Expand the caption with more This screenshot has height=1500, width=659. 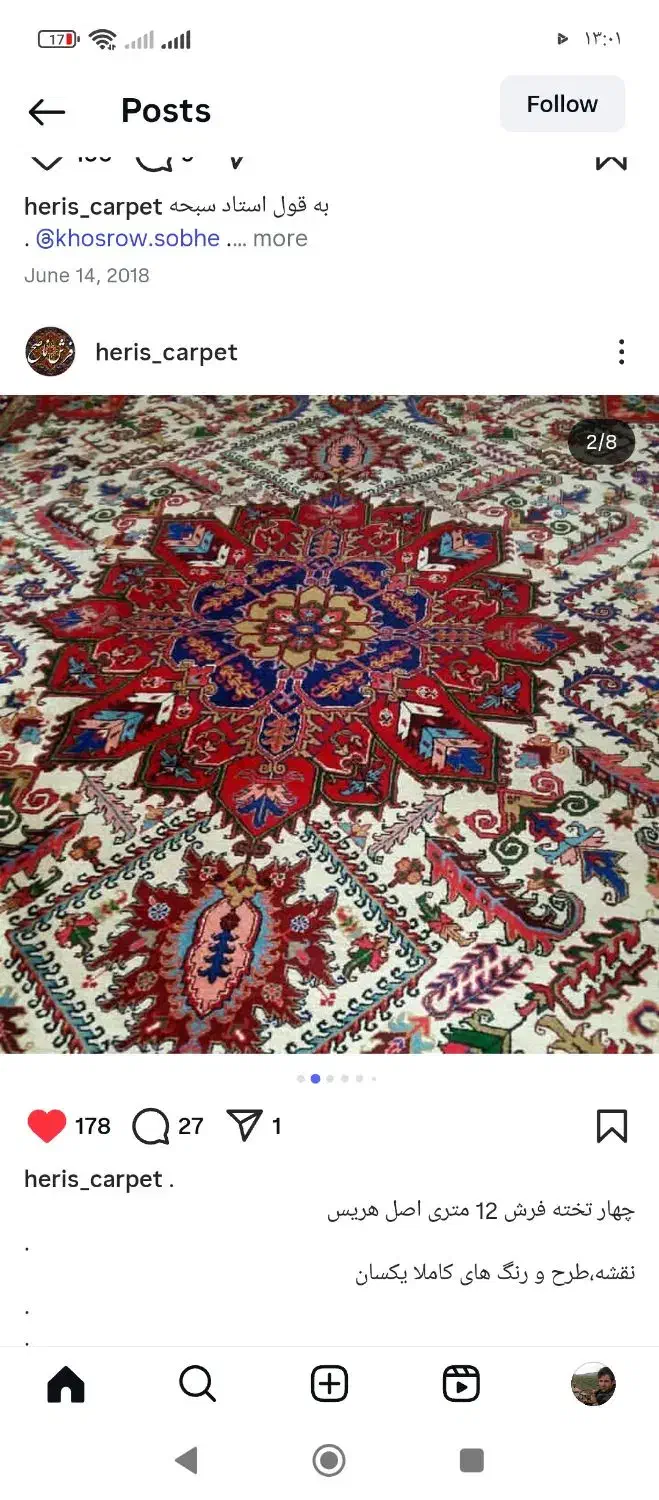point(280,239)
